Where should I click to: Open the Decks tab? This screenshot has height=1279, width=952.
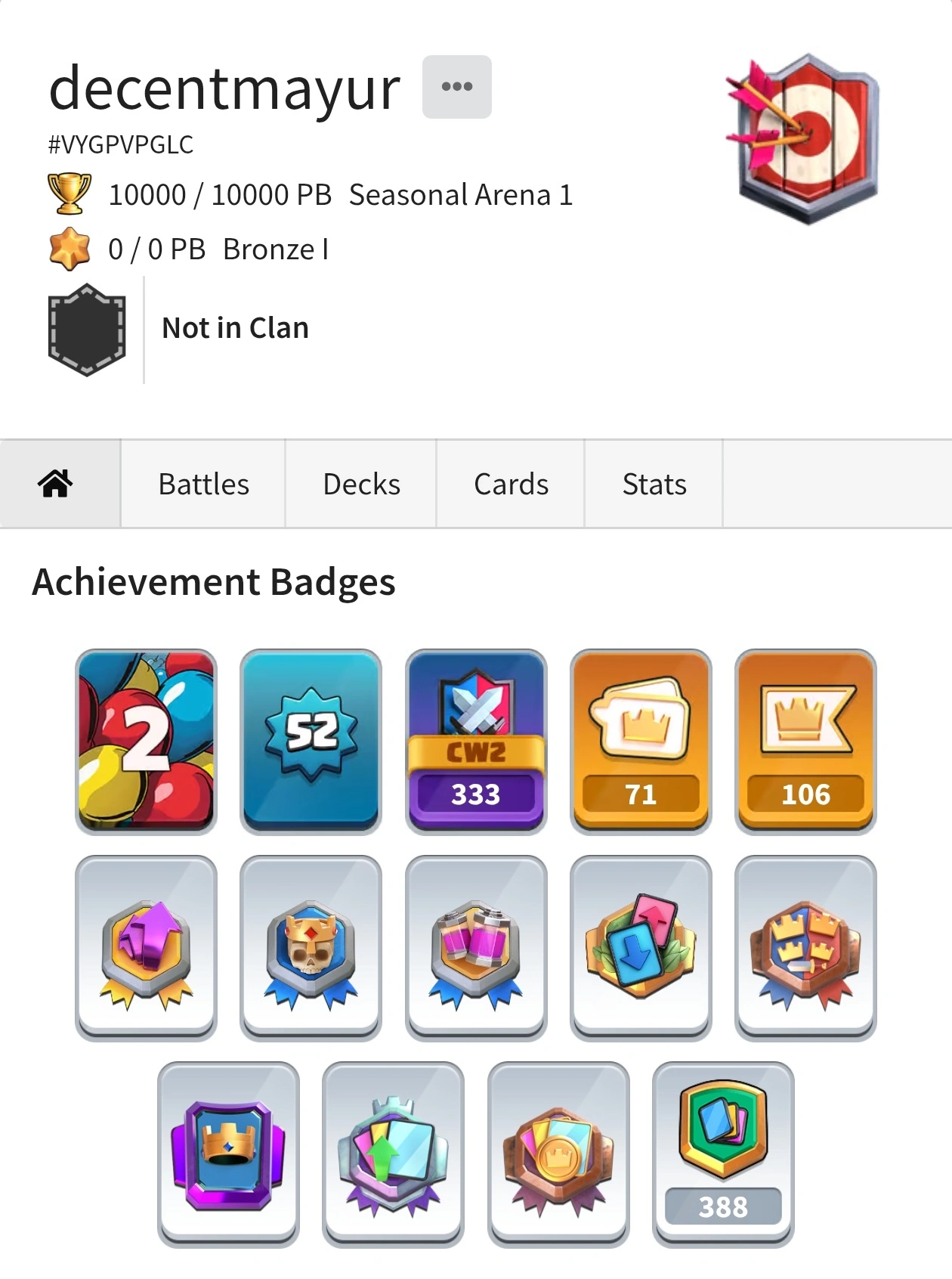361,484
